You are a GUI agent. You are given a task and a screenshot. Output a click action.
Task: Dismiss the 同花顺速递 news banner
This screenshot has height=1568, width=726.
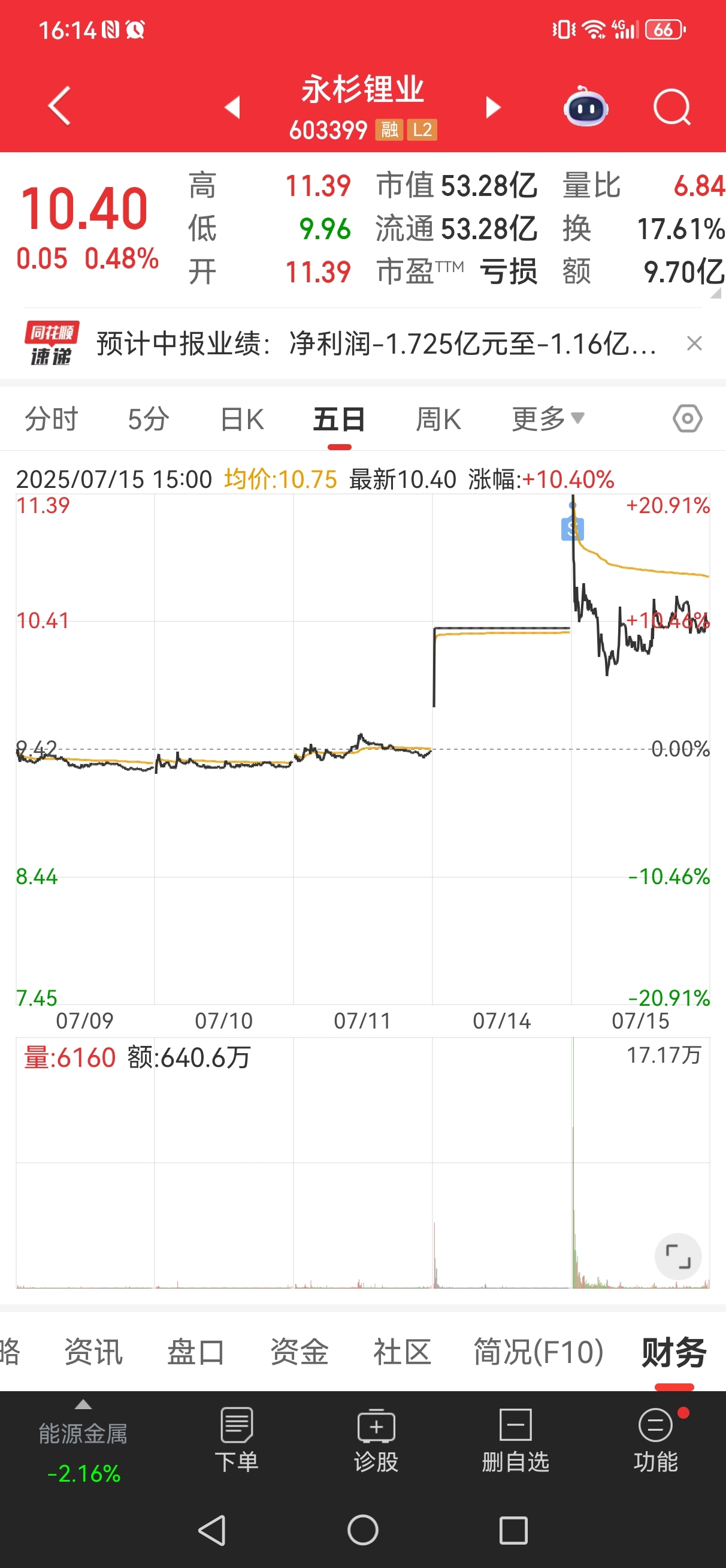[694, 343]
